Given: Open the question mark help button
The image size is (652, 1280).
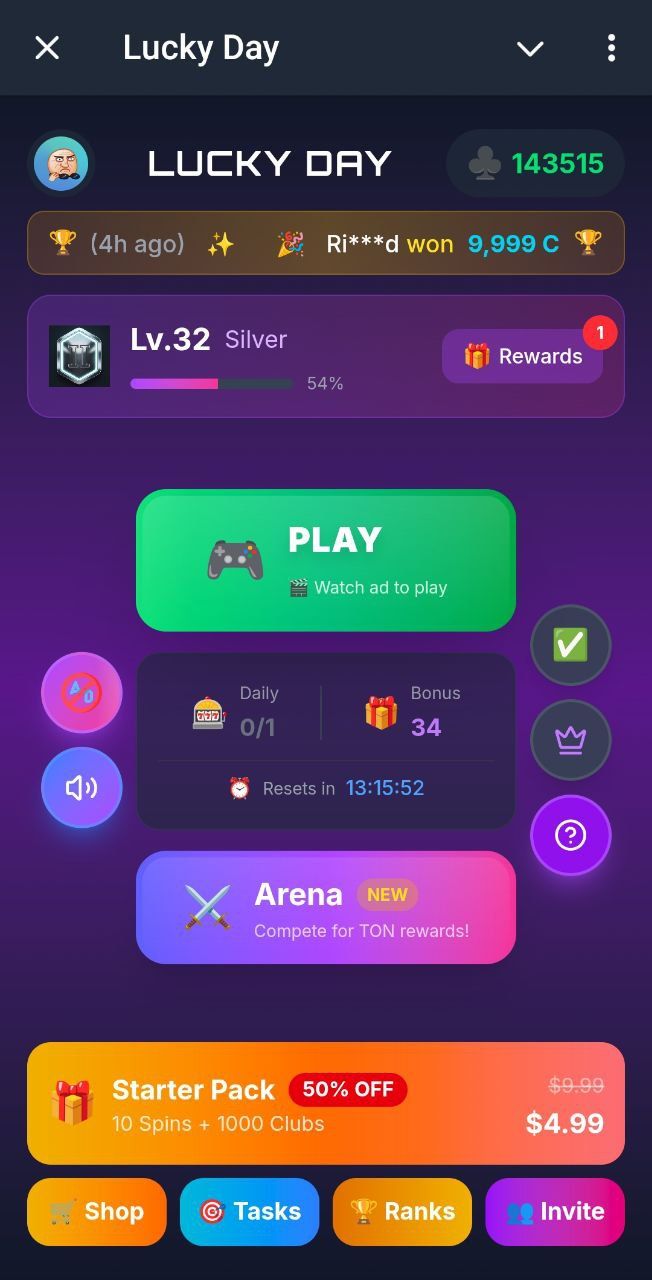Looking at the screenshot, I should click(570, 835).
